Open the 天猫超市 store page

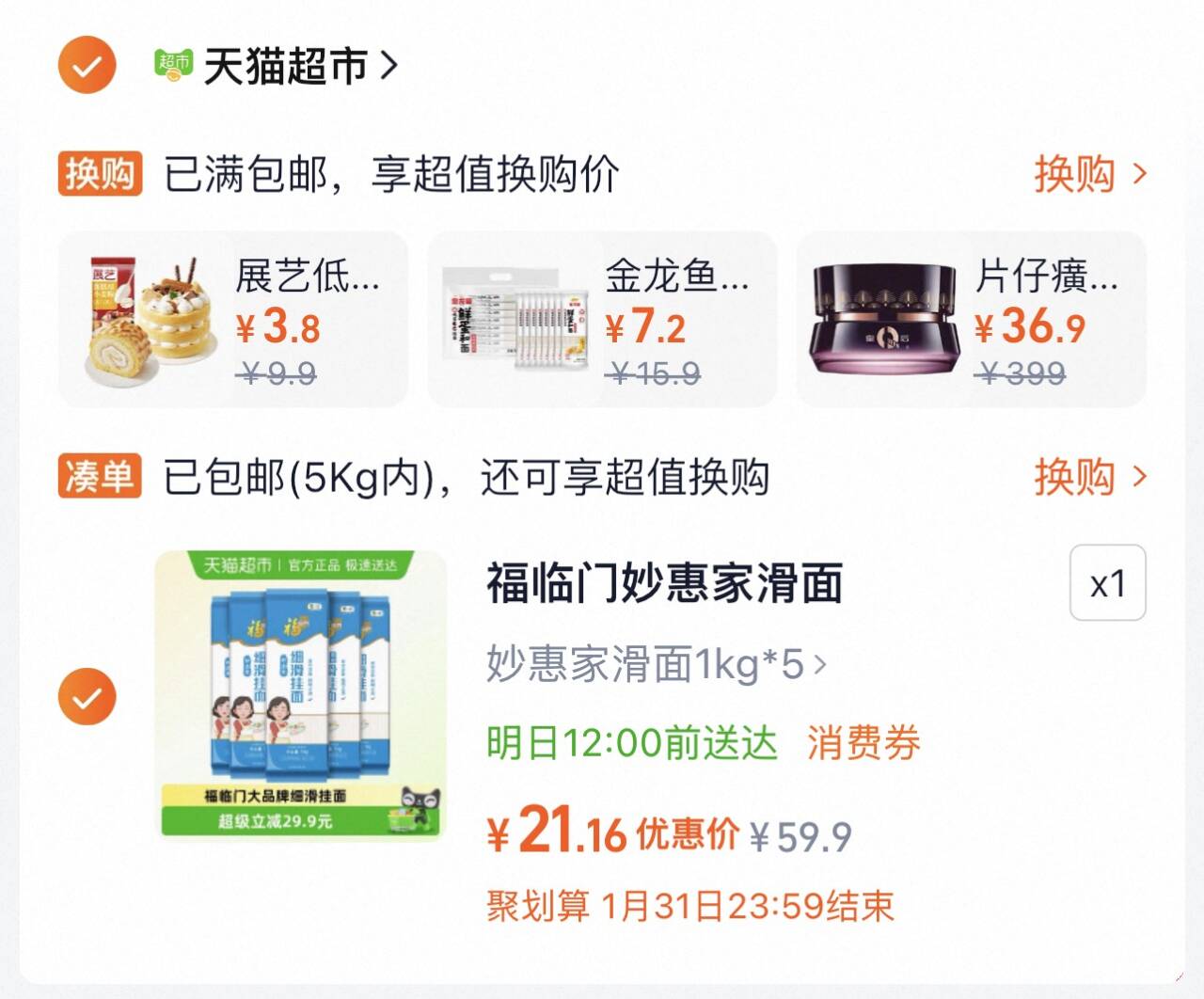click(x=277, y=66)
